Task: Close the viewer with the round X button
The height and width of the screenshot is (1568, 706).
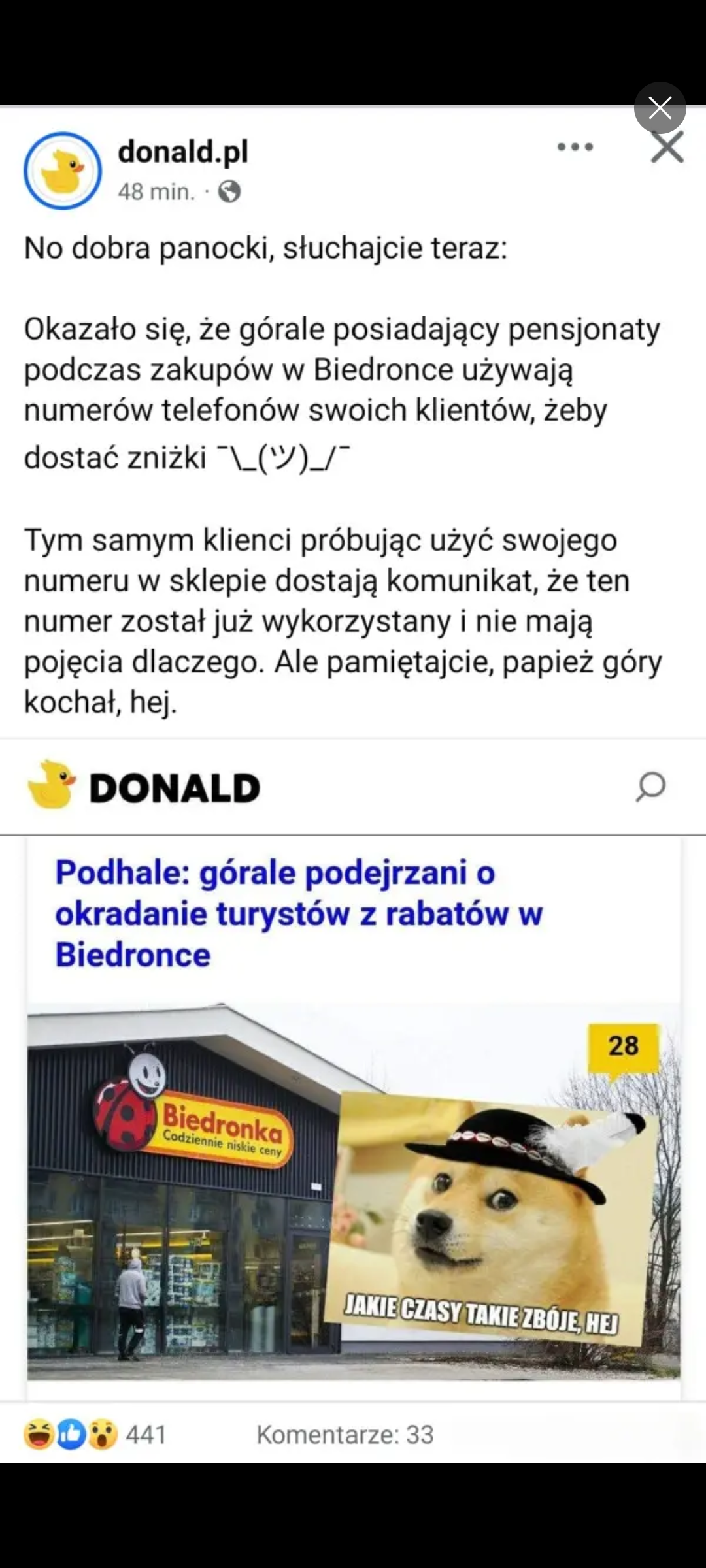Action: click(x=660, y=108)
